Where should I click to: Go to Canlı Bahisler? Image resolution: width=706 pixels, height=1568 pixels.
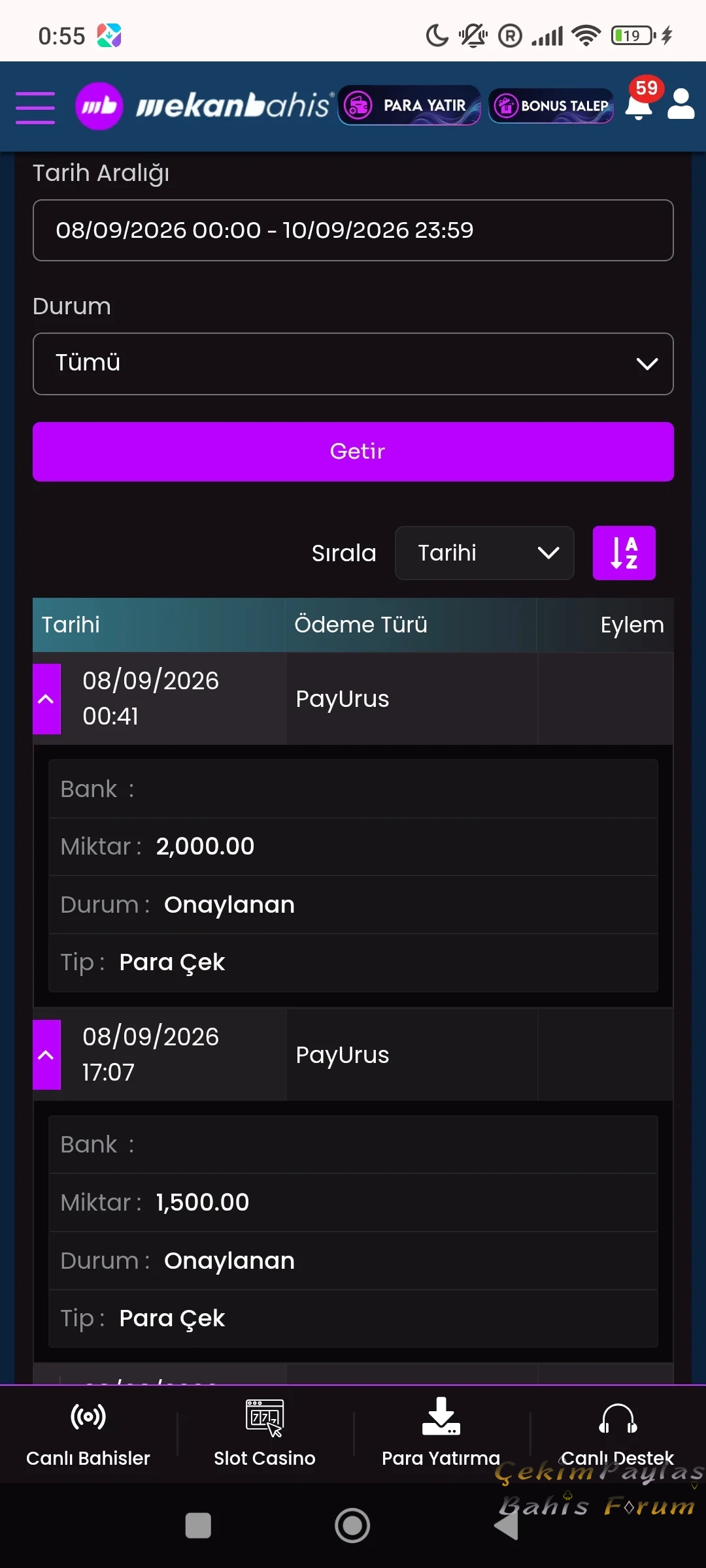[x=88, y=1434]
